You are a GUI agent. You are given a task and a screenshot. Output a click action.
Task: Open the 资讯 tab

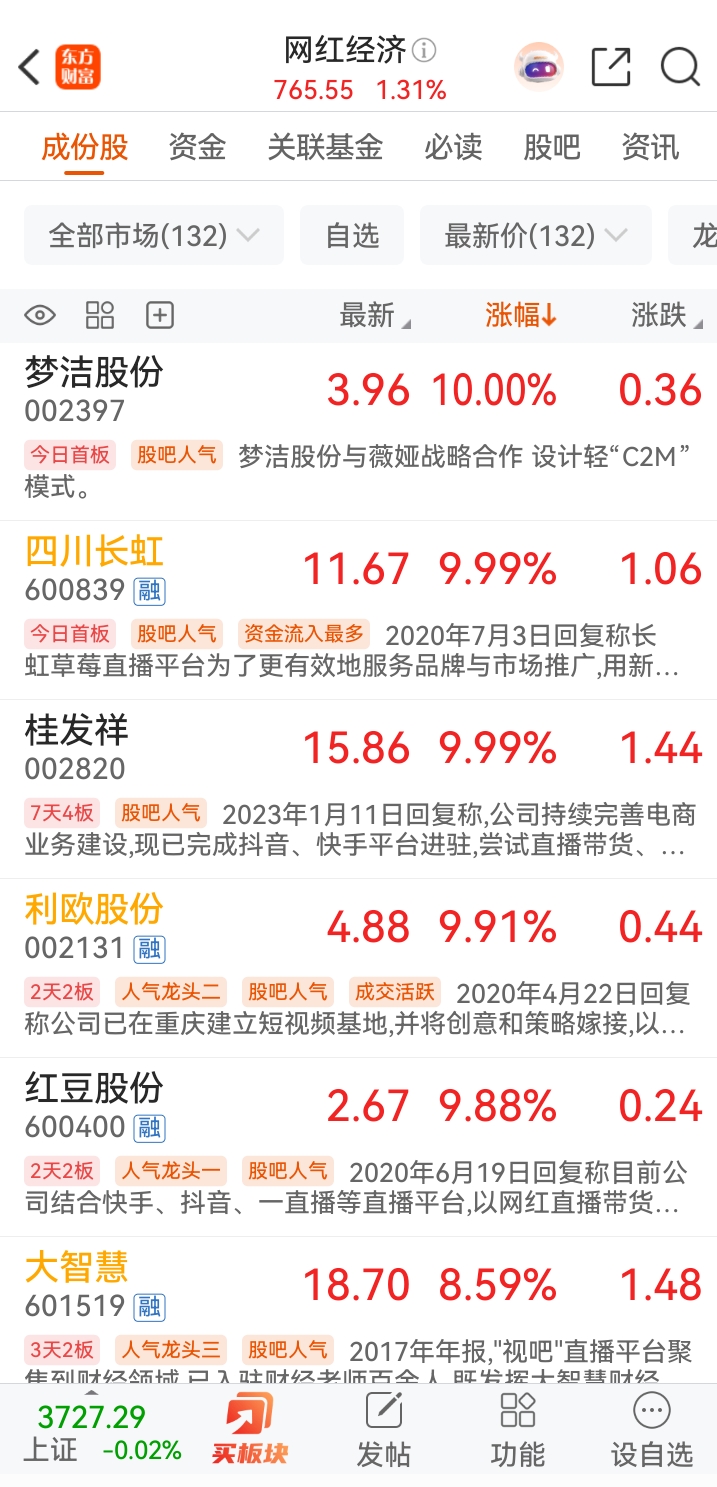(x=650, y=147)
